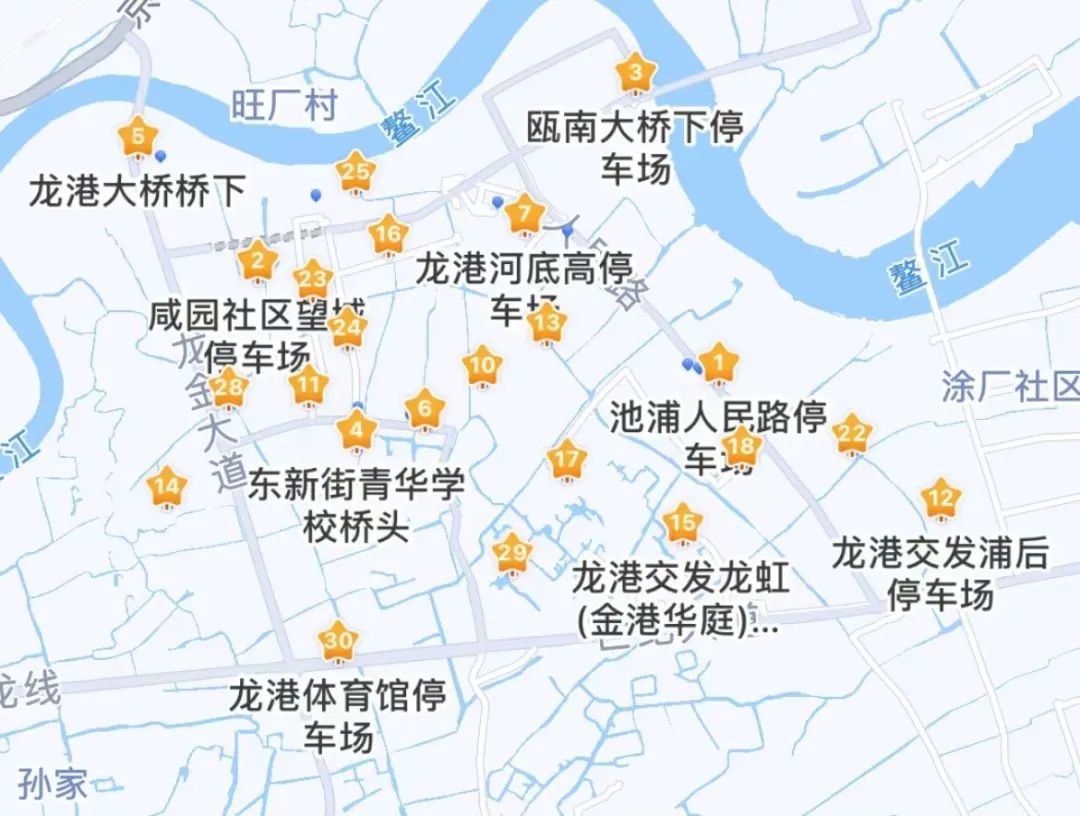Tap star marker 22 near 涂厂社区
The height and width of the screenshot is (816, 1080).
coord(852,434)
